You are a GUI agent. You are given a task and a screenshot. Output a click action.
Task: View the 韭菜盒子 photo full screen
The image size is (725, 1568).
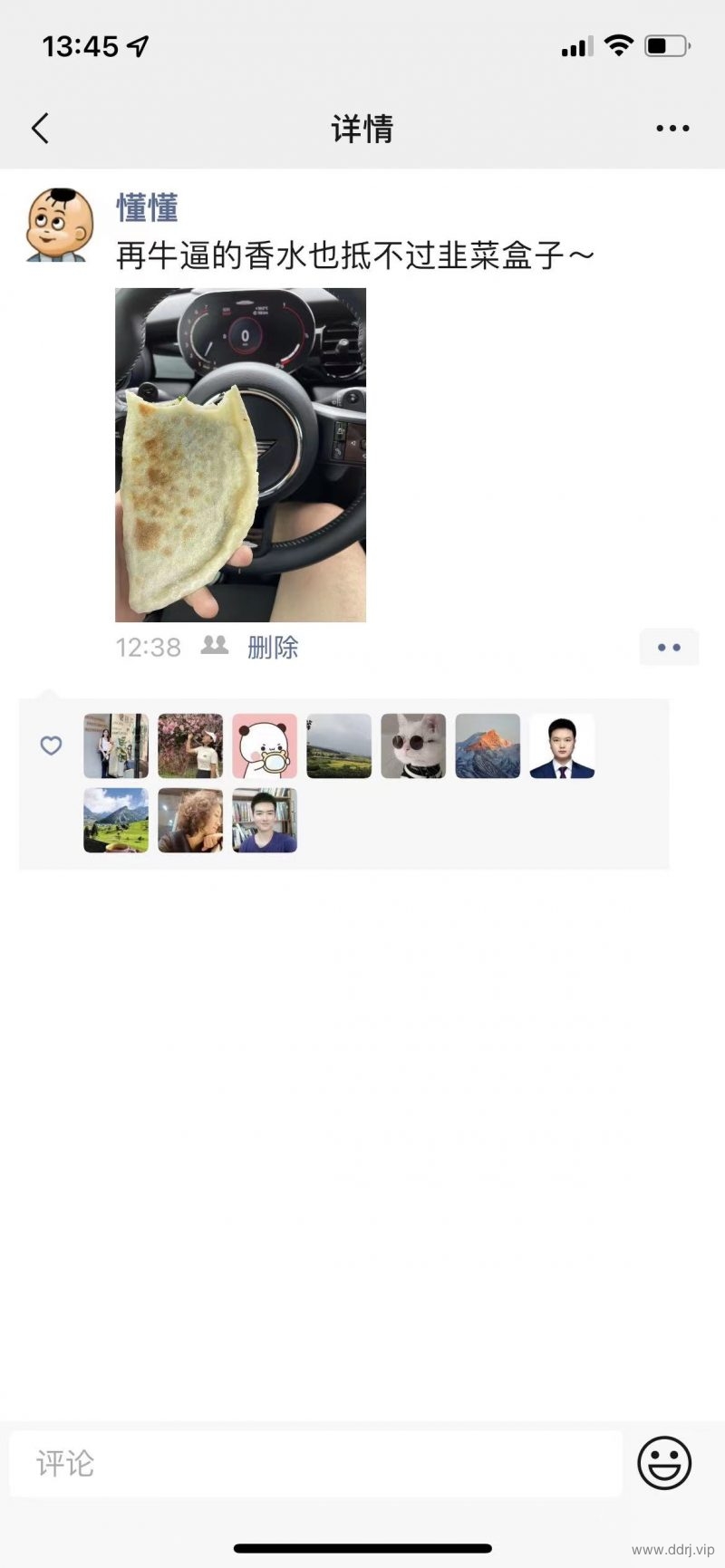pos(240,455)
